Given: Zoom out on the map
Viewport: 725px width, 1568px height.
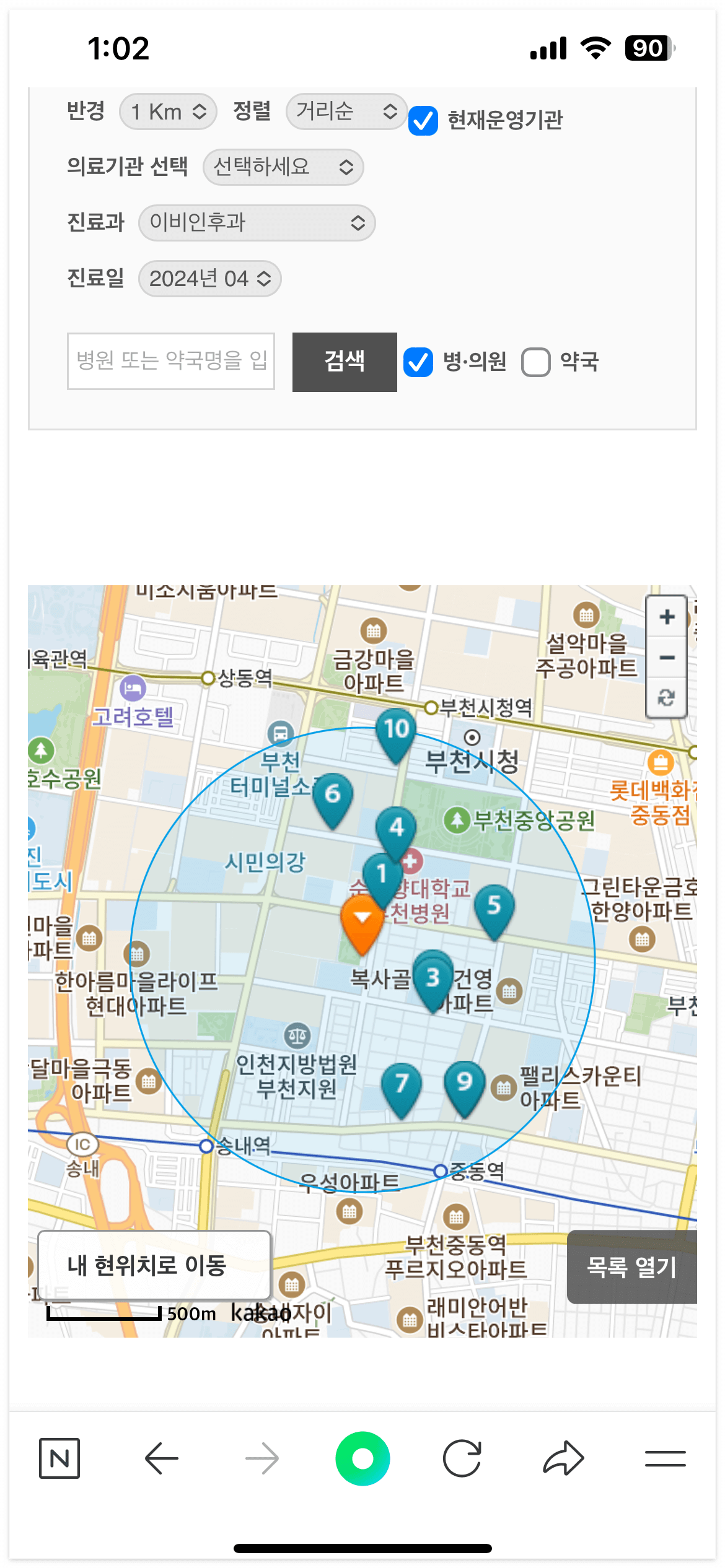Looking at the screenshot, I should pyautogui.click(x=666, y=658).
